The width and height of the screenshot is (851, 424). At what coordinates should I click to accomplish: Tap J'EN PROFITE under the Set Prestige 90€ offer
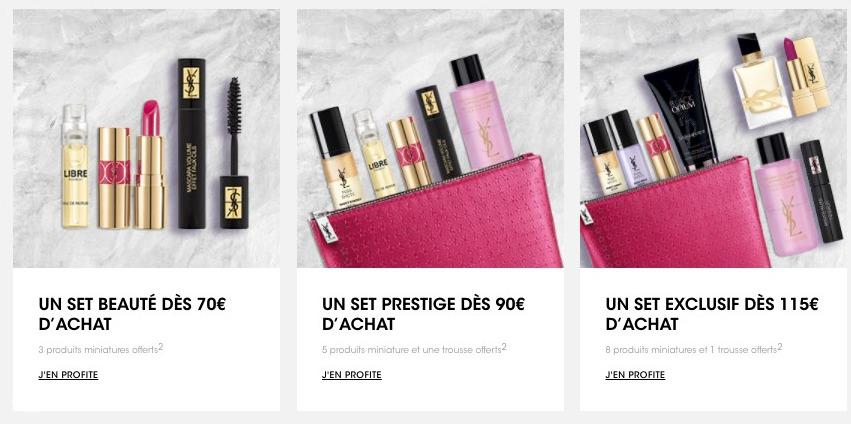coord(351,375)
